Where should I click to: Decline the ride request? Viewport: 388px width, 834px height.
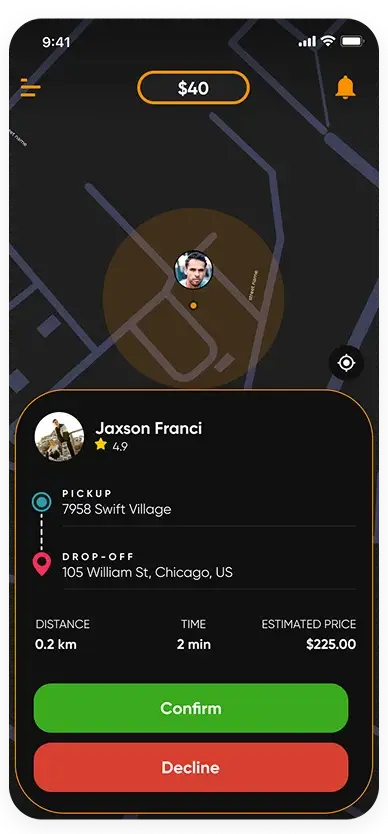tap(191, 768)
